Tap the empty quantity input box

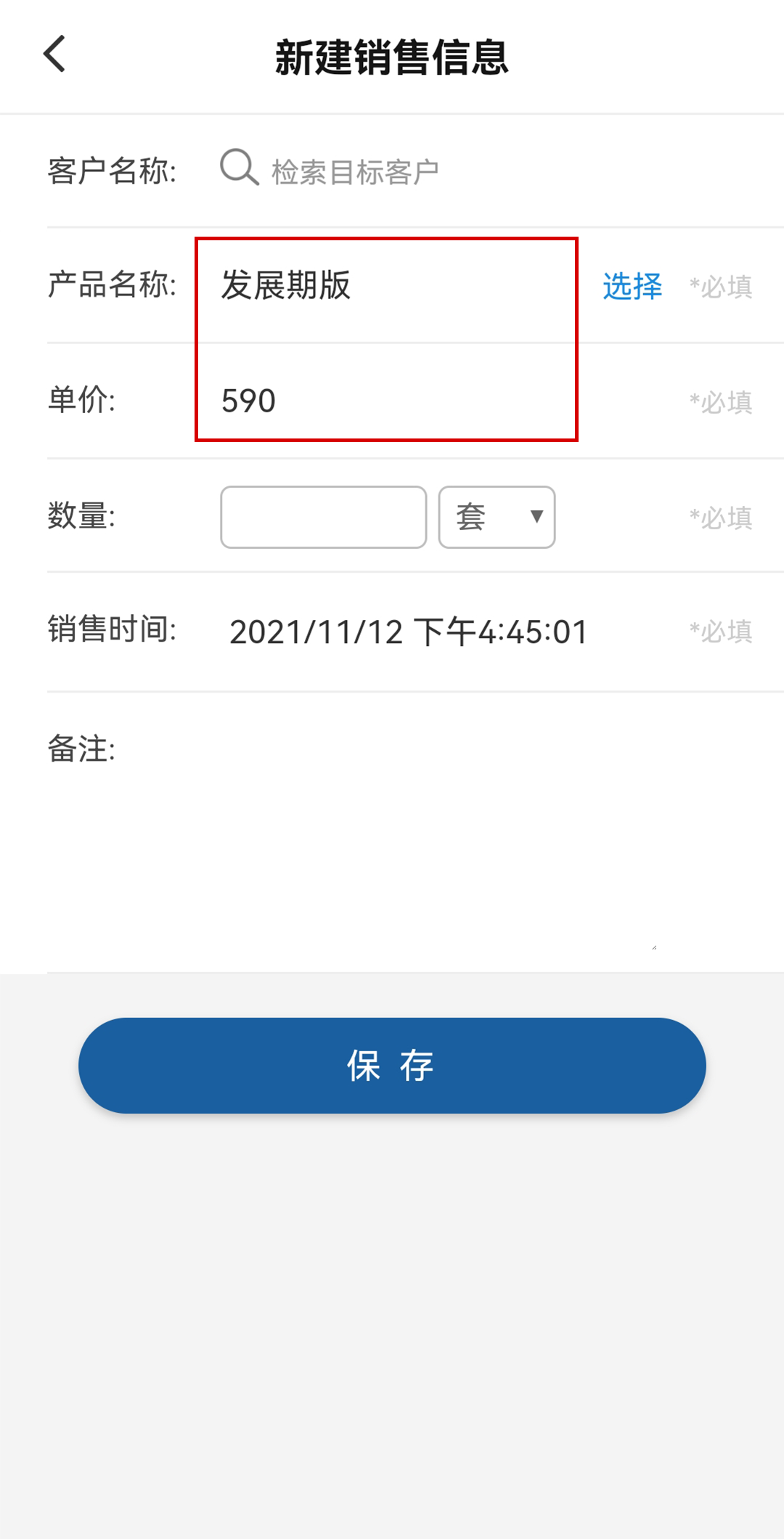tap(323, 517)
